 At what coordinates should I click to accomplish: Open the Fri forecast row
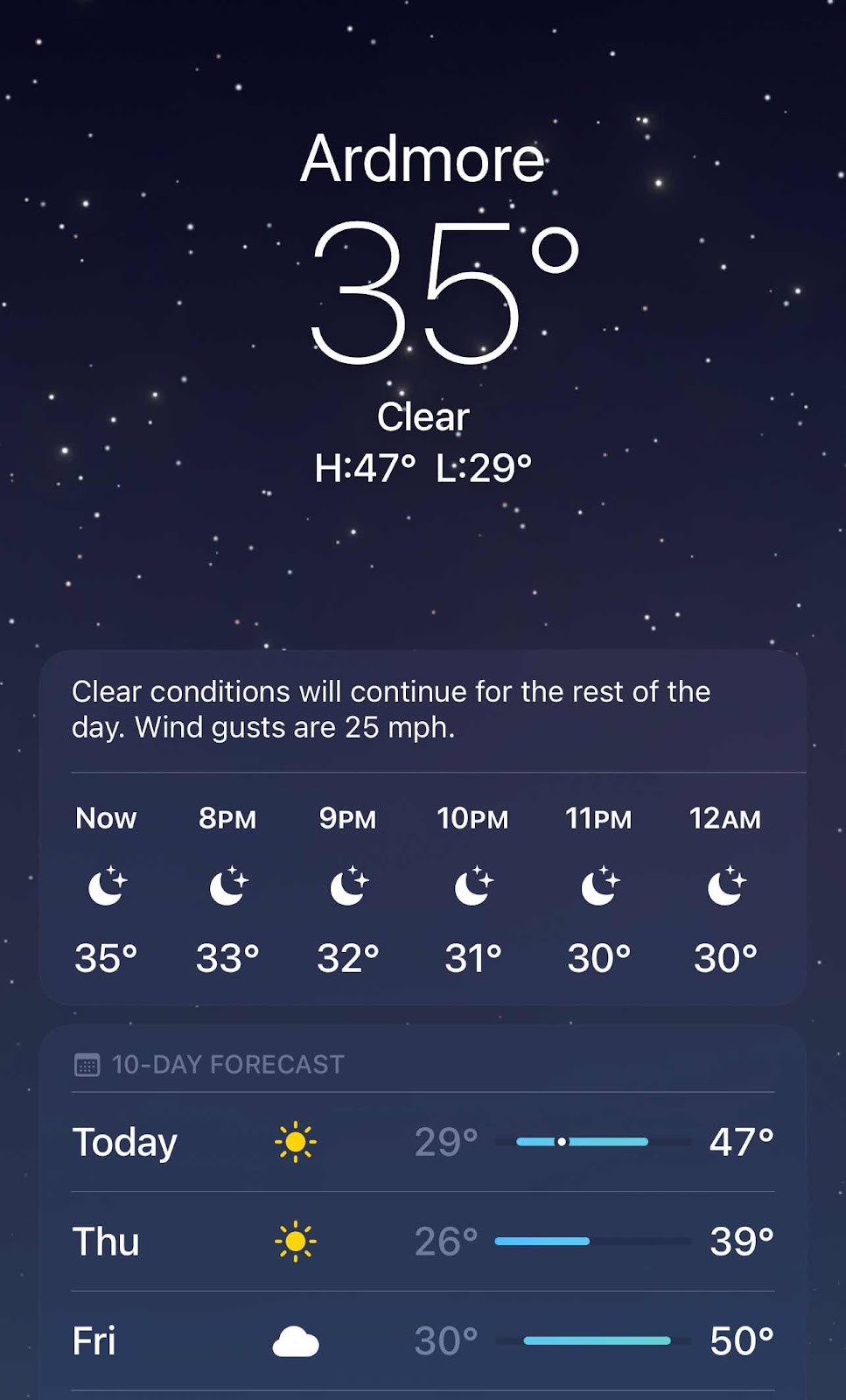[423, 1341]
